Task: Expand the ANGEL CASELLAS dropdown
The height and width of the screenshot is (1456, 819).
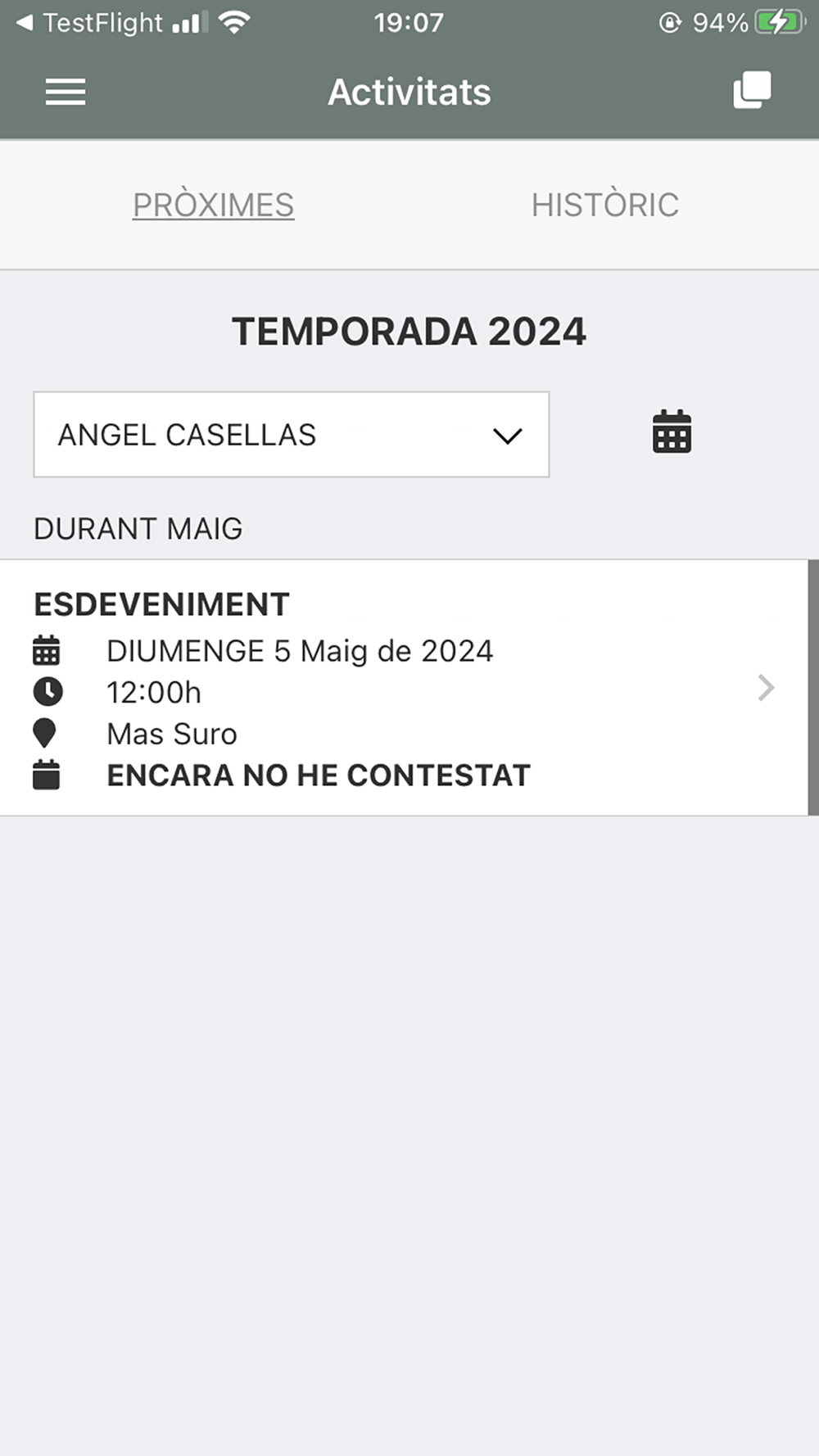Action: pyautogui.click(x=291, y=435)
